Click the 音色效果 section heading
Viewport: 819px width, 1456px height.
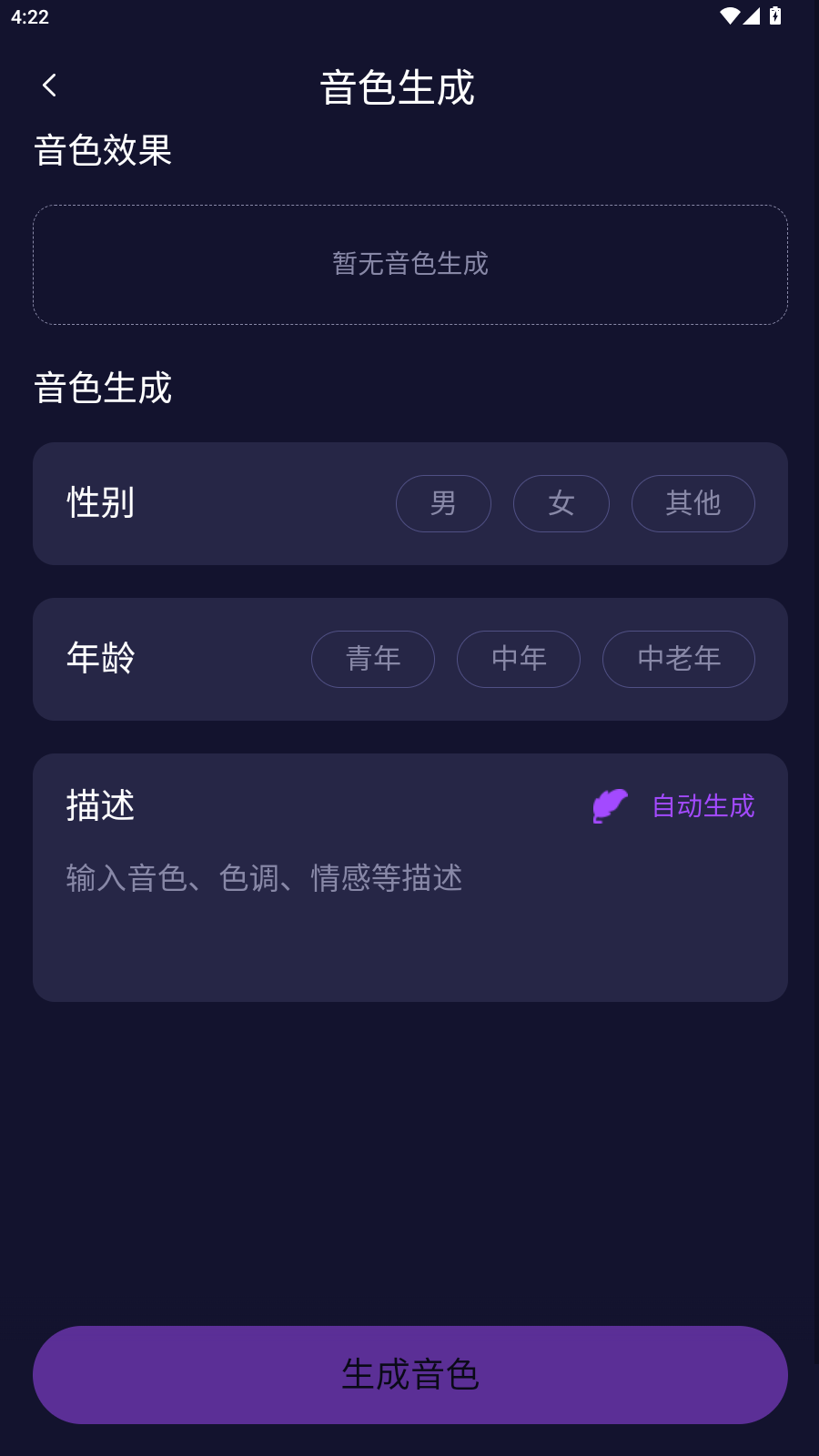click(x=104, y=150)
